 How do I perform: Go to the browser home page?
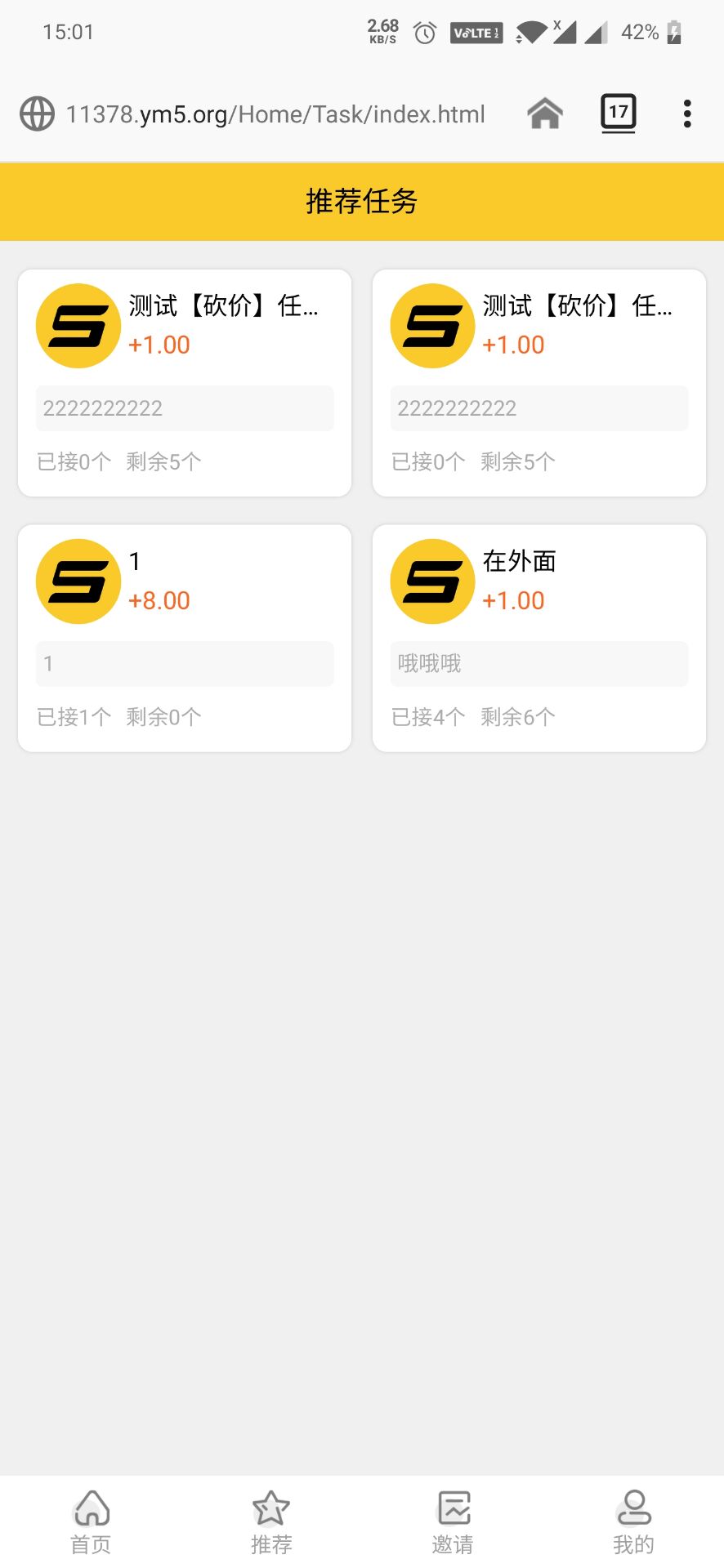click(x=545, y=114)
